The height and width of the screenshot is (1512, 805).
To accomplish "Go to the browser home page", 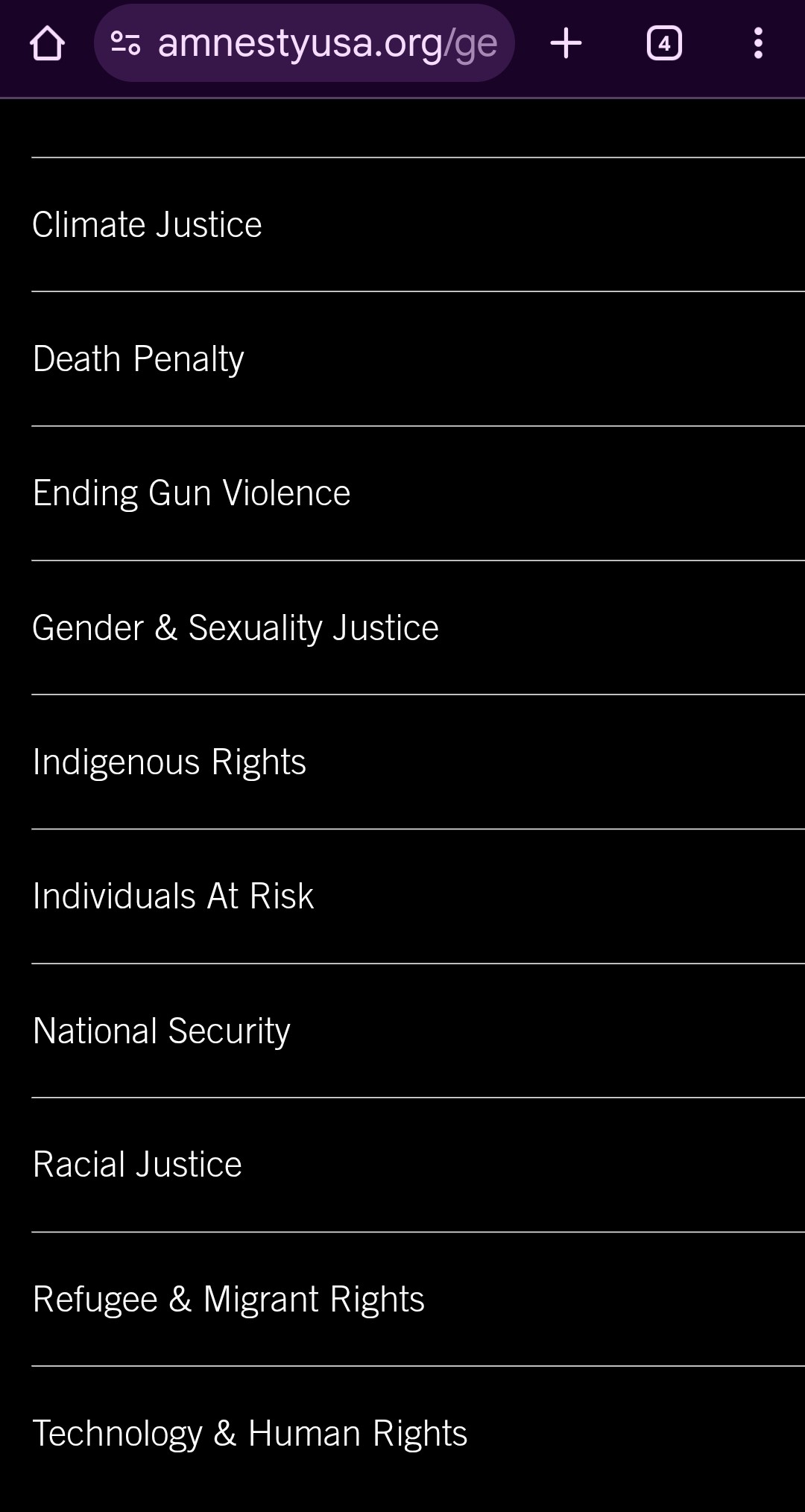I will [x=47, y=43].
